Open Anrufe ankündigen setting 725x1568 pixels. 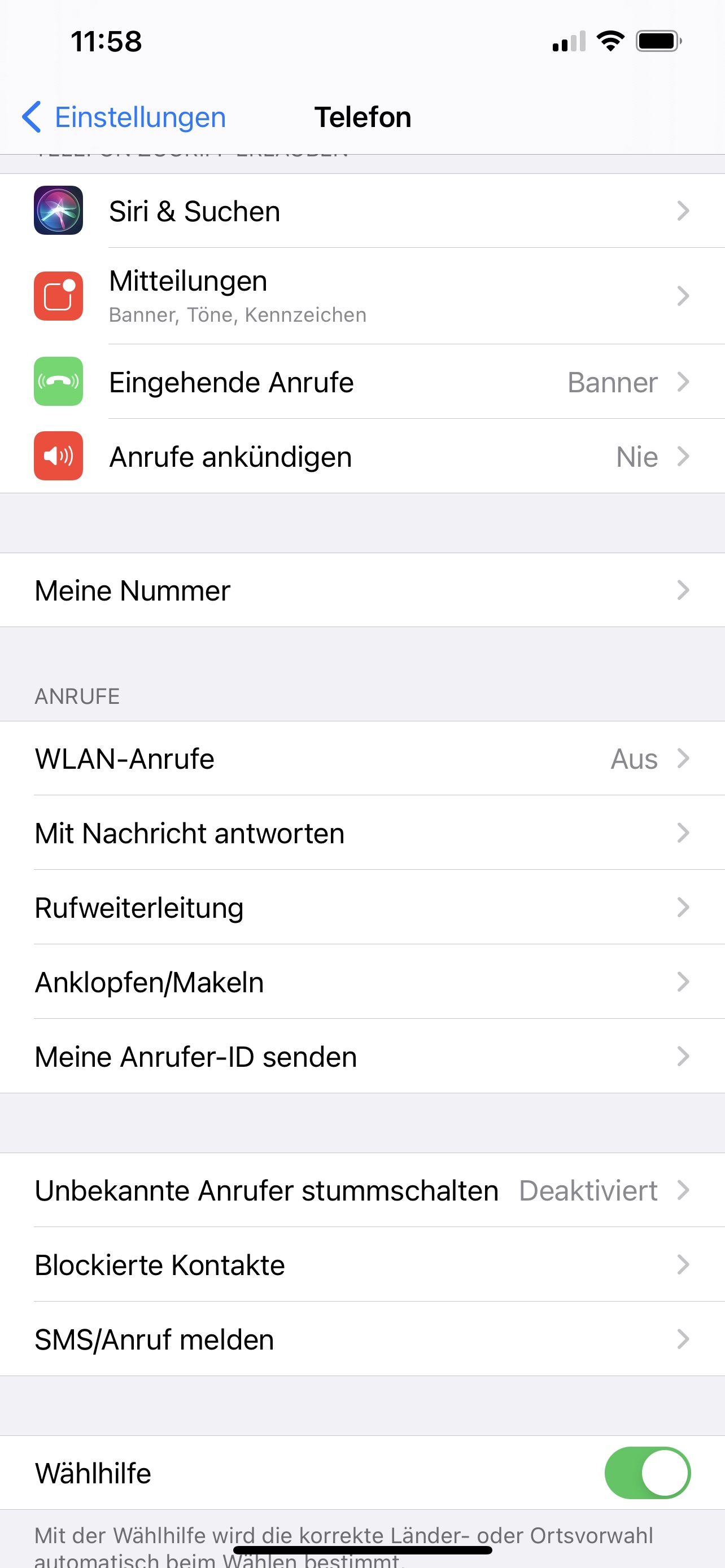coord(362,457)
